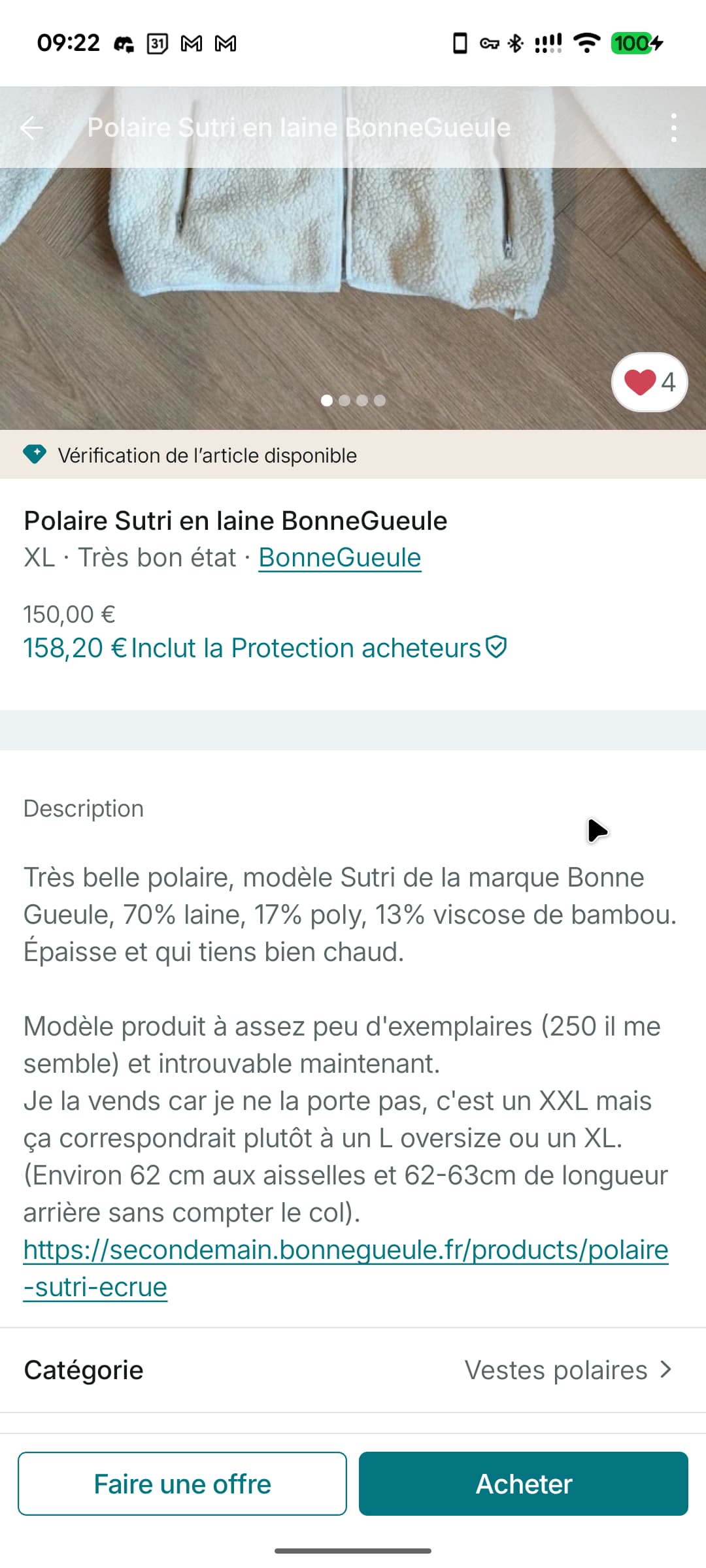Open the BonneGueule brand link
The width and height of the screenshot is (706, 1568).
click(x=339, y=558)
